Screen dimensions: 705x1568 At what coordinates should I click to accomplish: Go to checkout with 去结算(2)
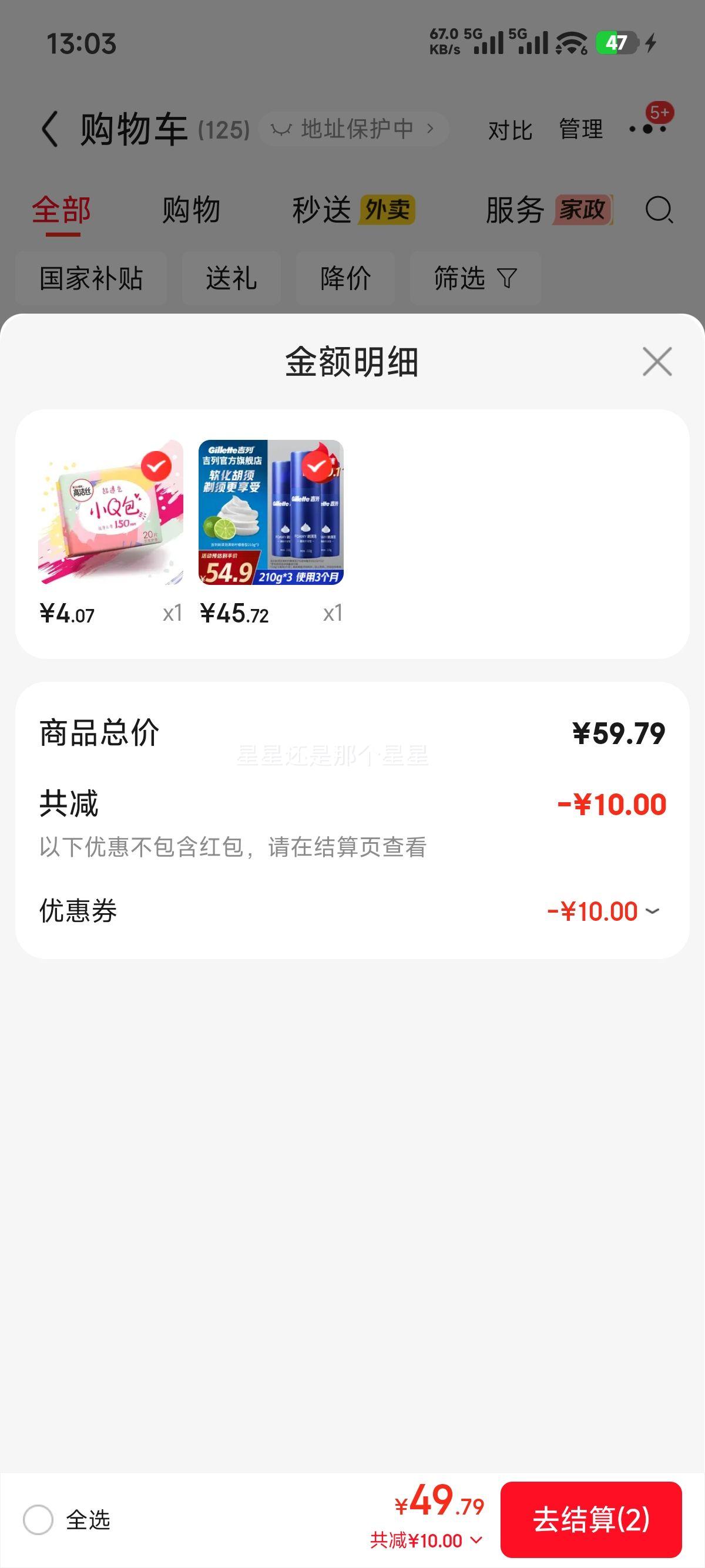click(590, 1519)
